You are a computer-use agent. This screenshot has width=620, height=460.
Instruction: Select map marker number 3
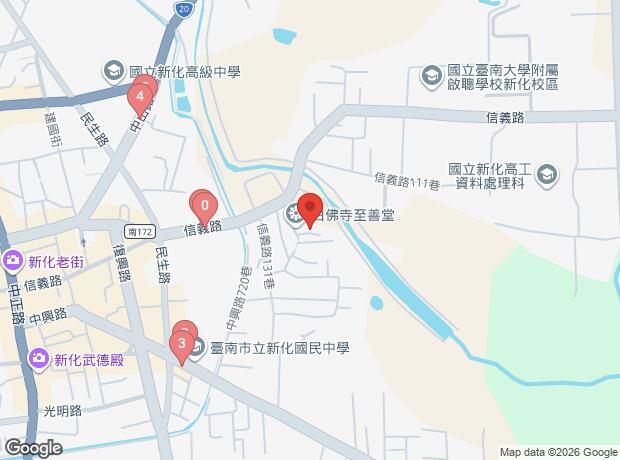point(181,347)
